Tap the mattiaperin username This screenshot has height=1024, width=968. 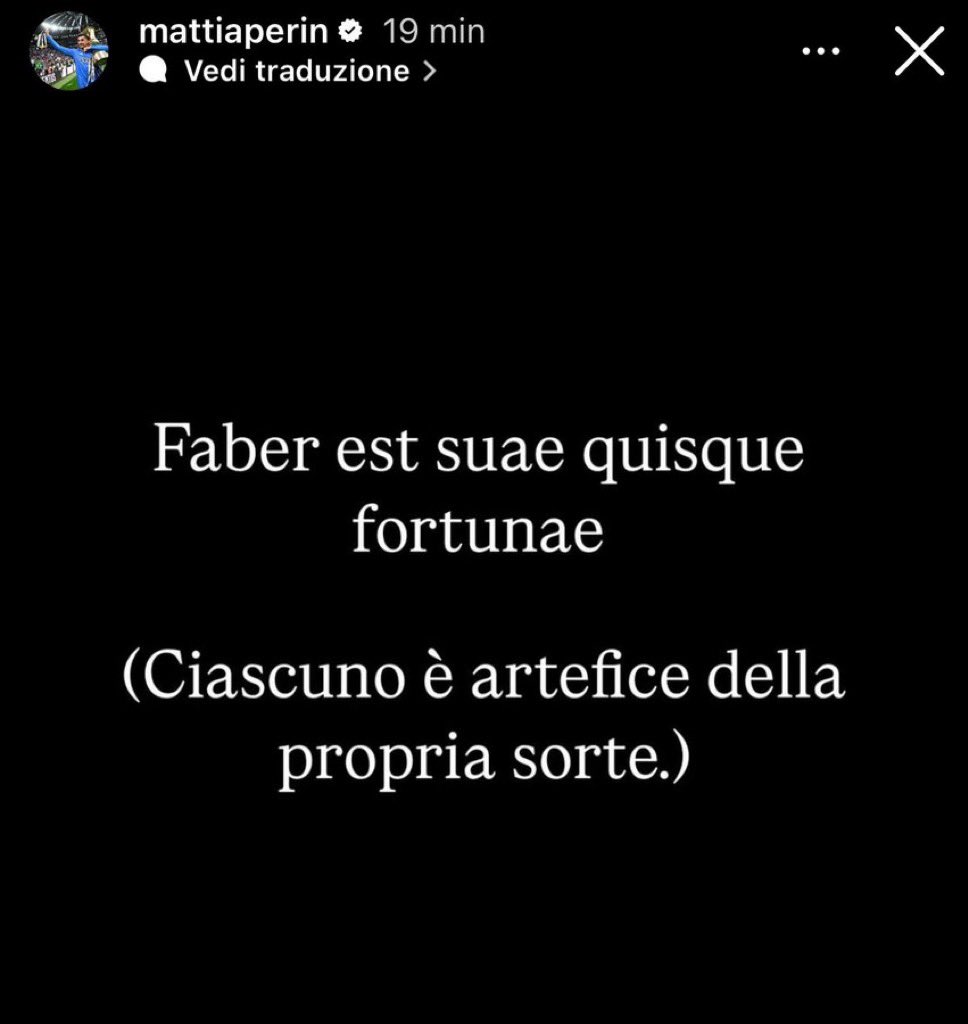pyautogui.click(x=233, y=31)
